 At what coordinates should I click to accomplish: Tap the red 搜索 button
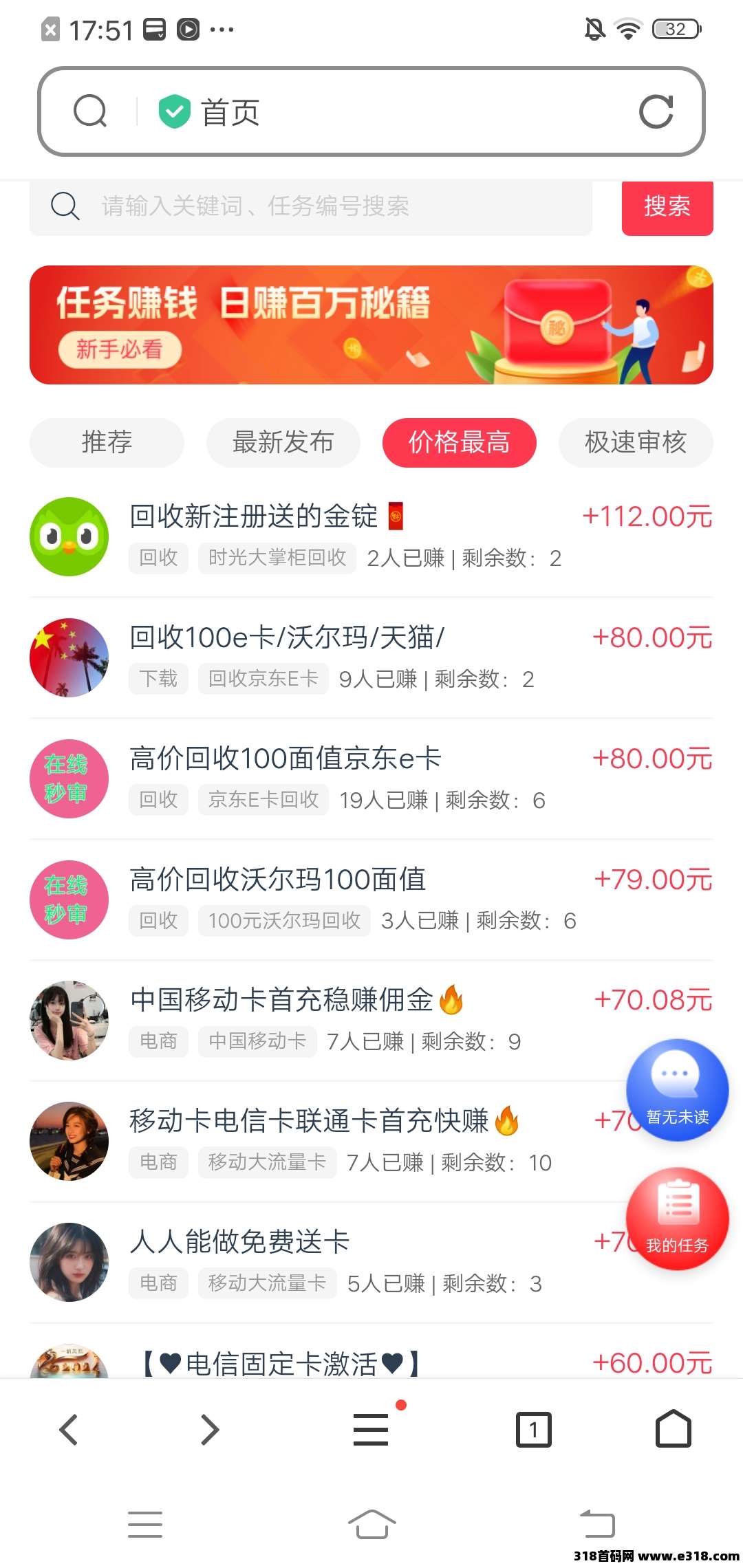point(667,206)
